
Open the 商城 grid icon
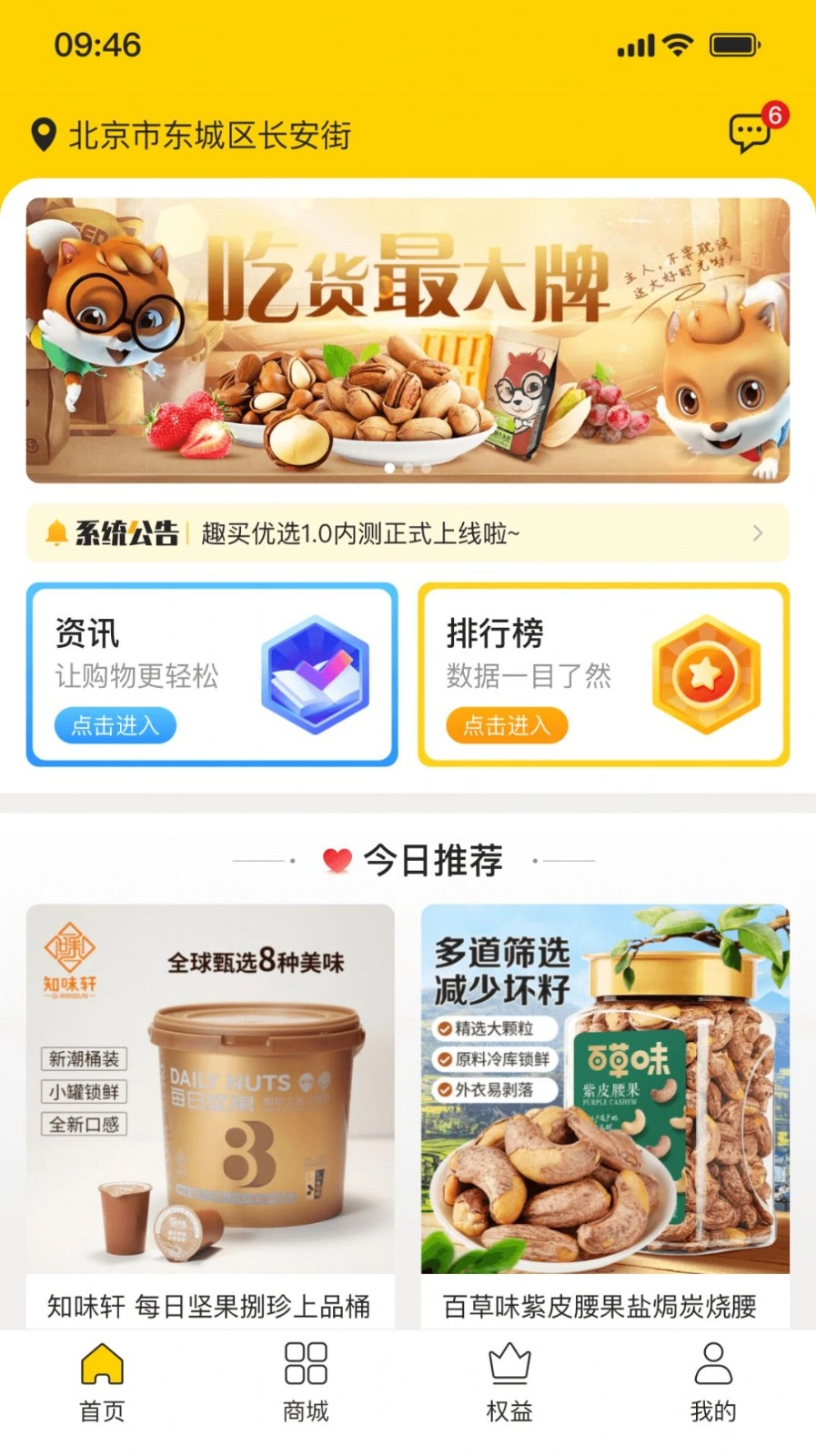click(x=305, y=1362)
